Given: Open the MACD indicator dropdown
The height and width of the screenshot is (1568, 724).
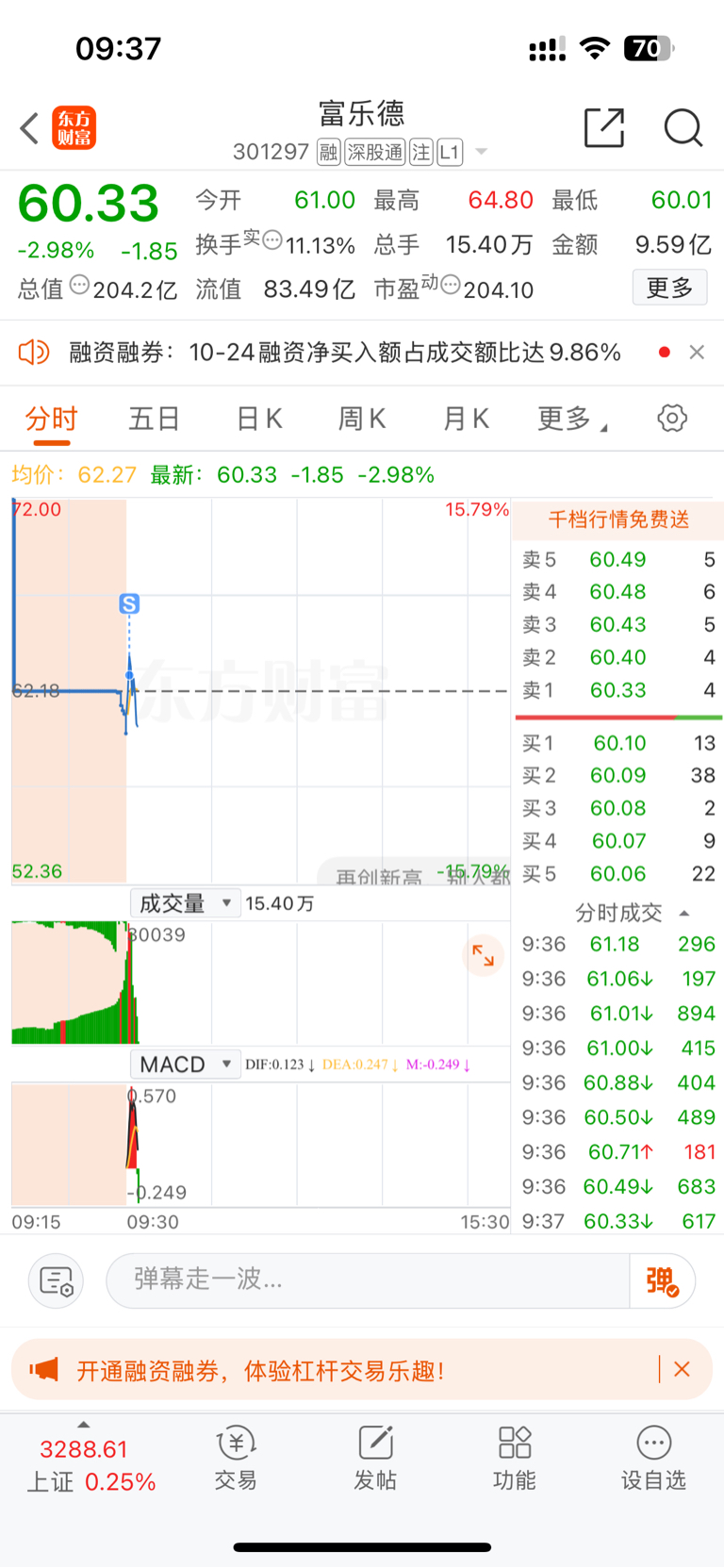Looking at the screenshot, I should pos(185,1065).
